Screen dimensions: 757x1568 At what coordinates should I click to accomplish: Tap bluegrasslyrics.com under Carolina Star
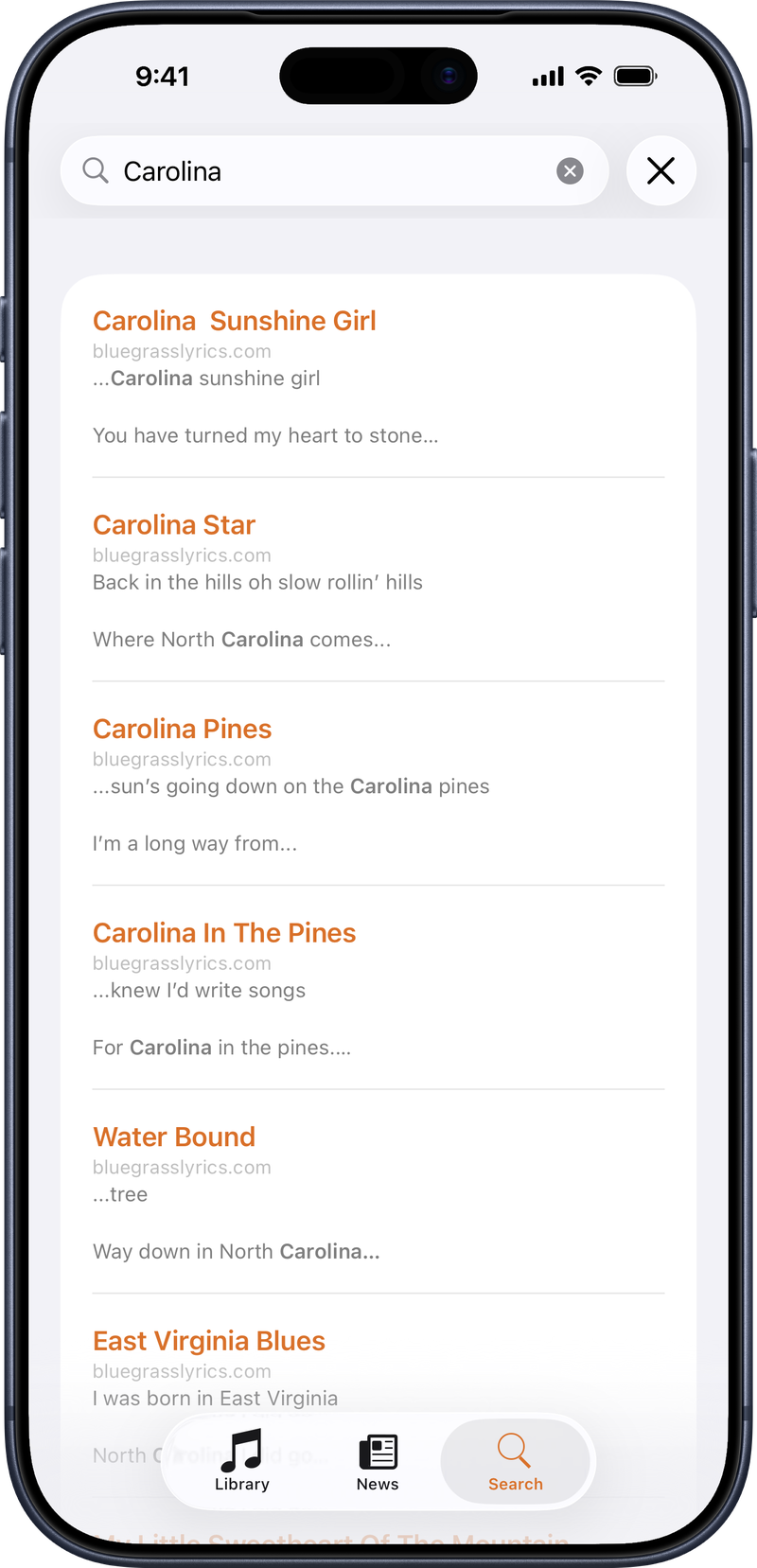[x=182, y=555]
